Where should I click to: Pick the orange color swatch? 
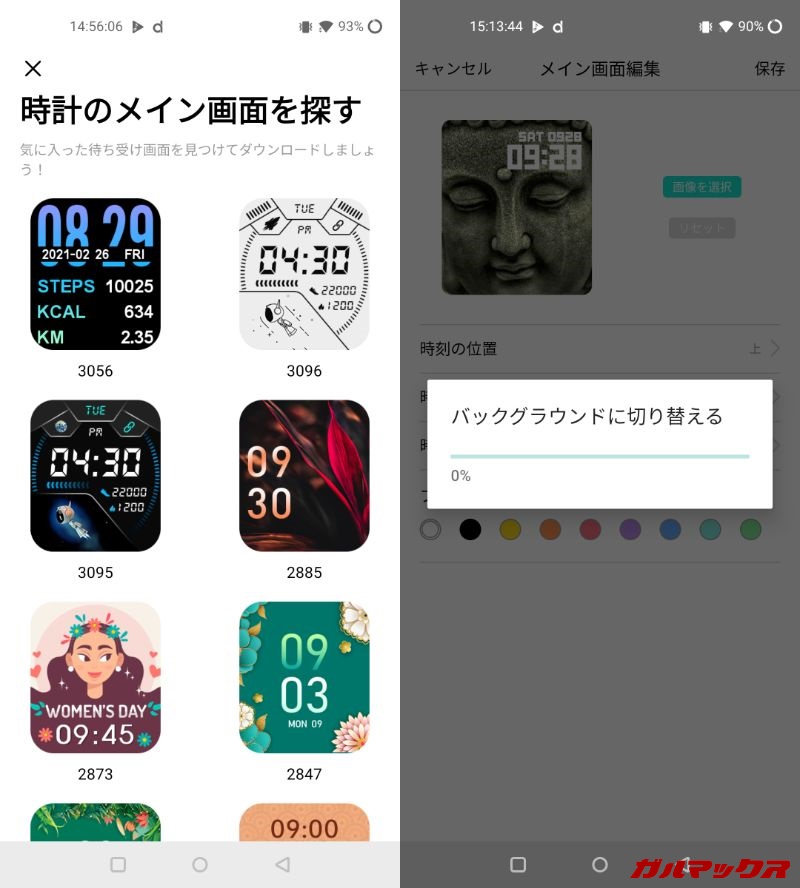point(550,529)
